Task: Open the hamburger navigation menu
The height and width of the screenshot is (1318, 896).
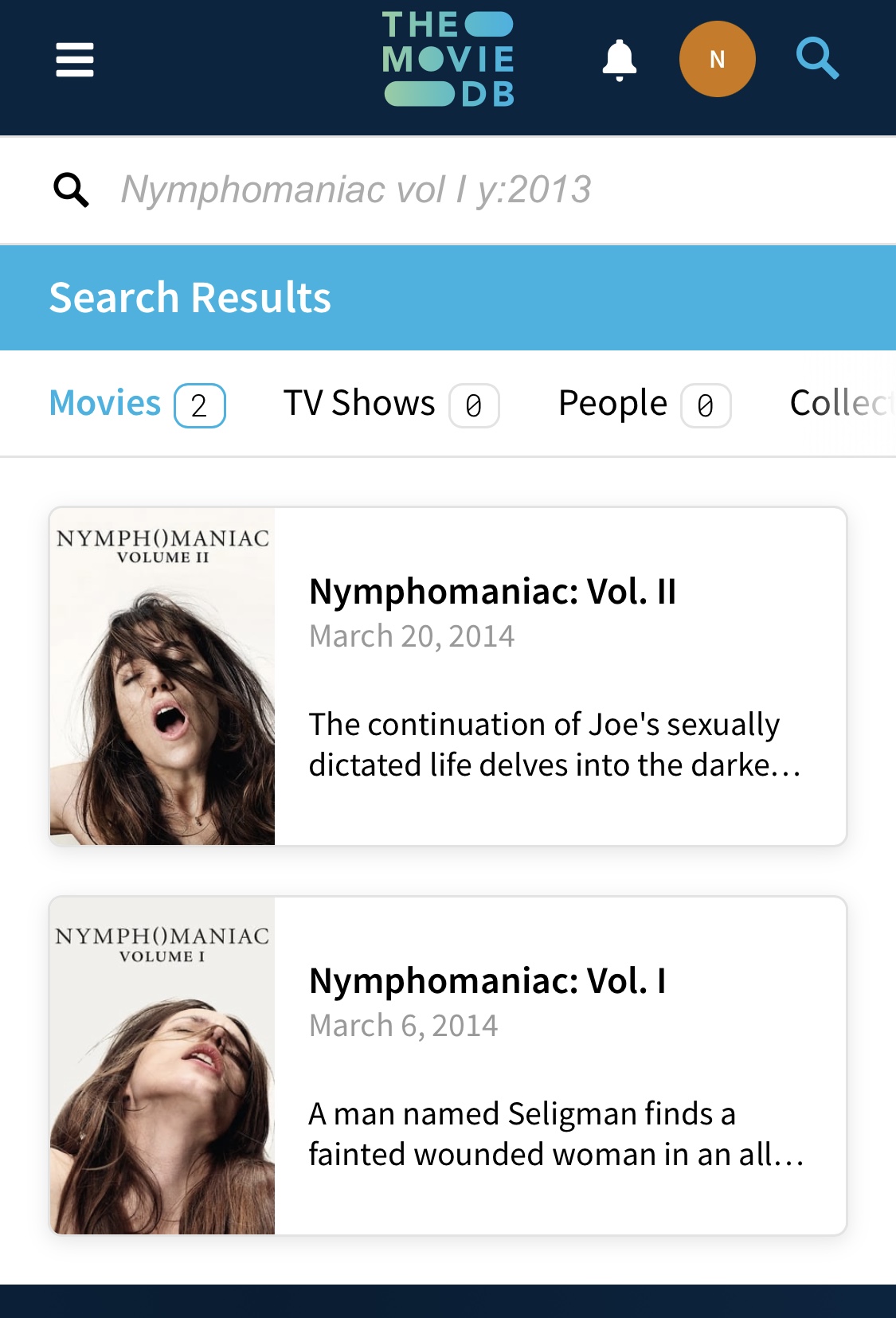Action: pyautogui.click(x=75, y=60)
